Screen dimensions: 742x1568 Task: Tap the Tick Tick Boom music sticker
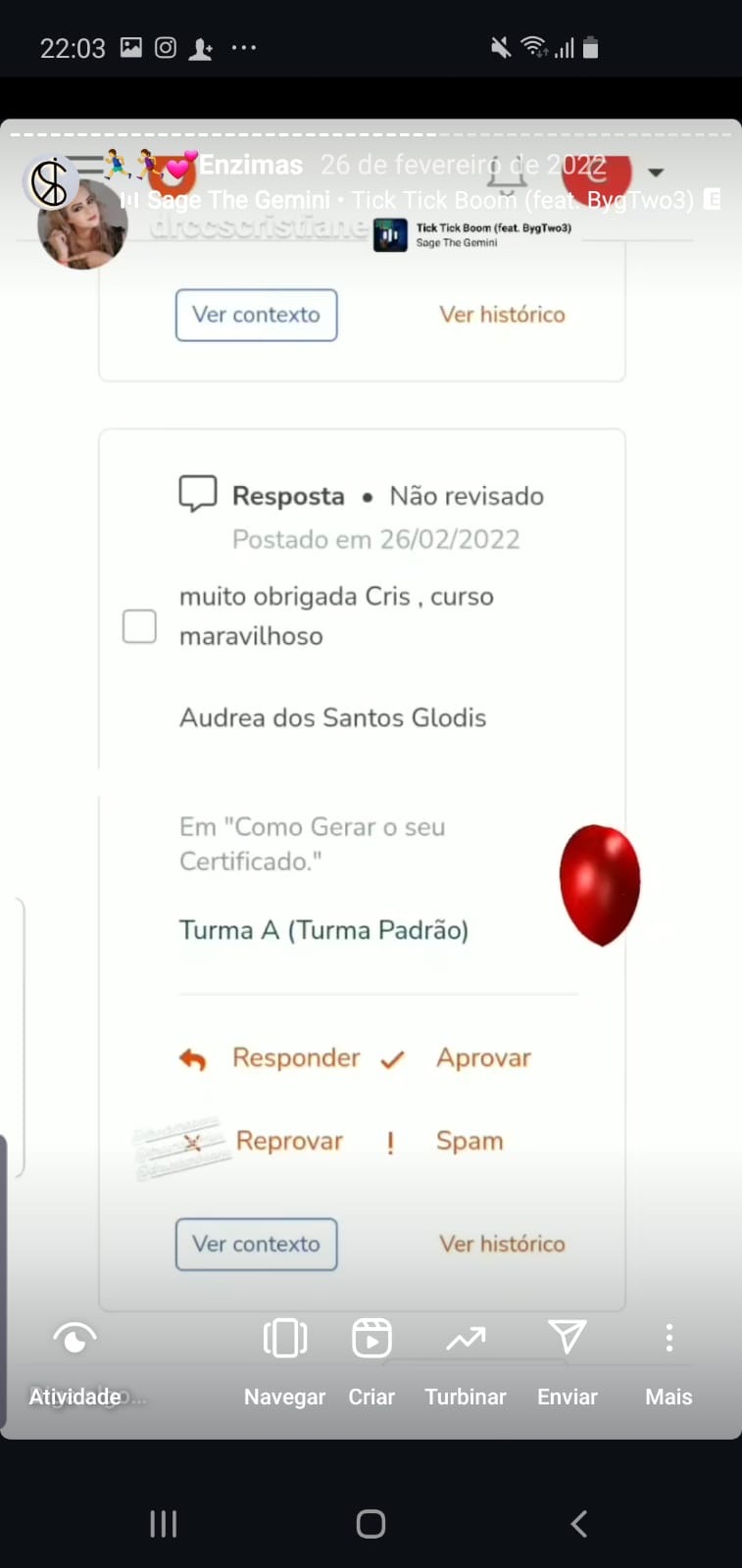(473, 235)
